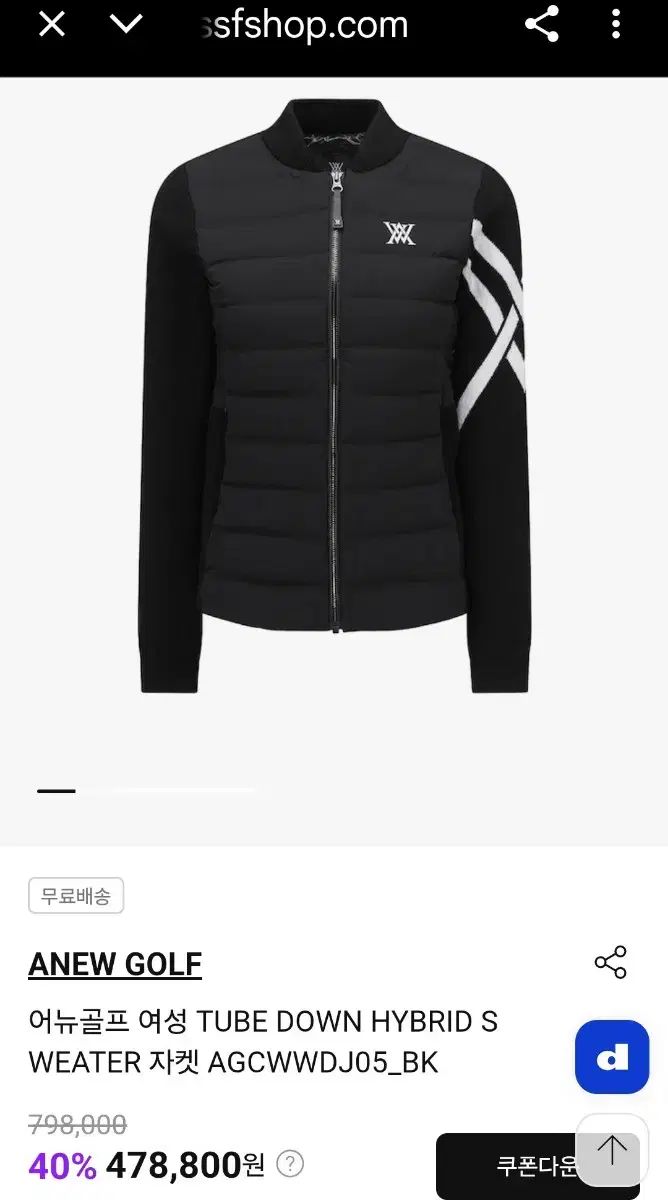Share this product listing
The image size is (668, 1200).
610,962
